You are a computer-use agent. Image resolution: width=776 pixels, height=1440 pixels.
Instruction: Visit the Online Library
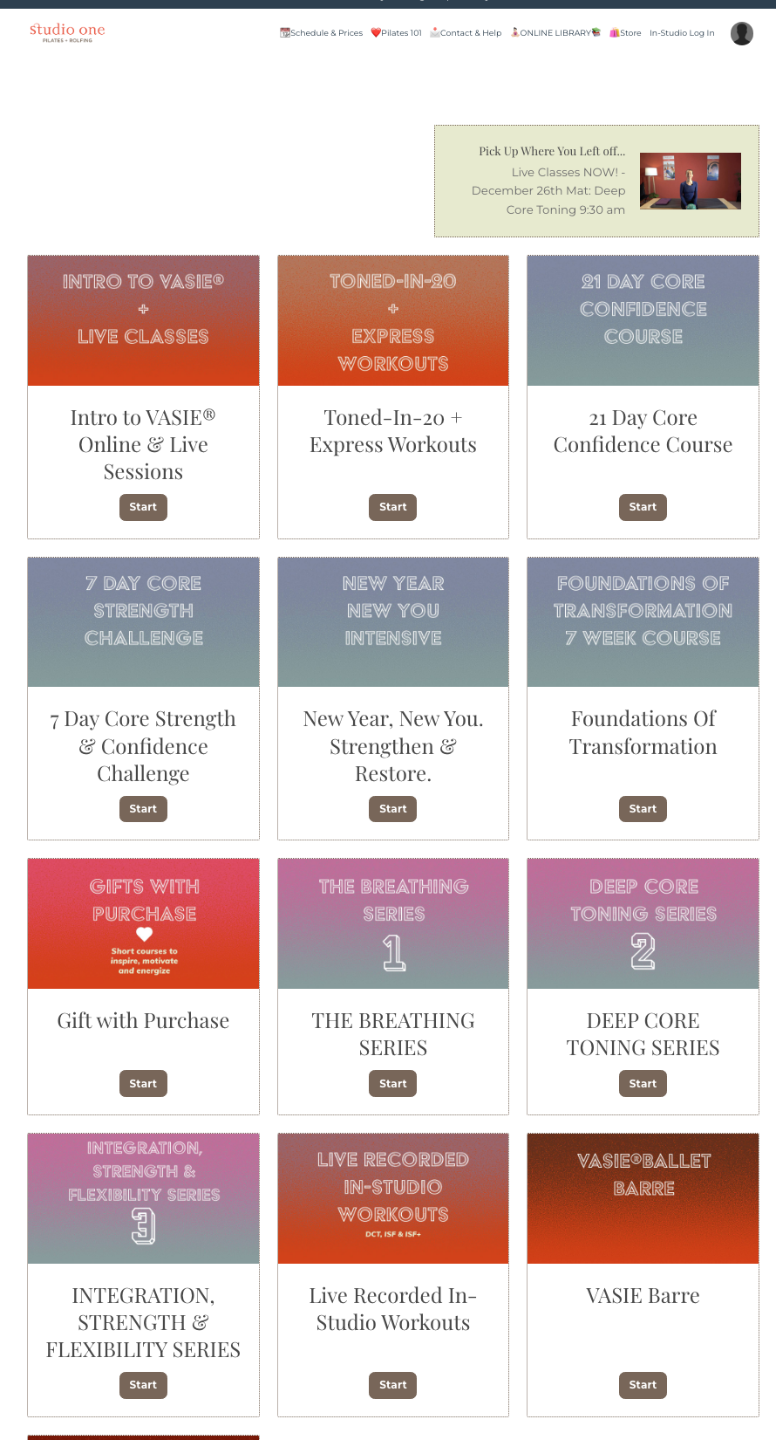555,33
